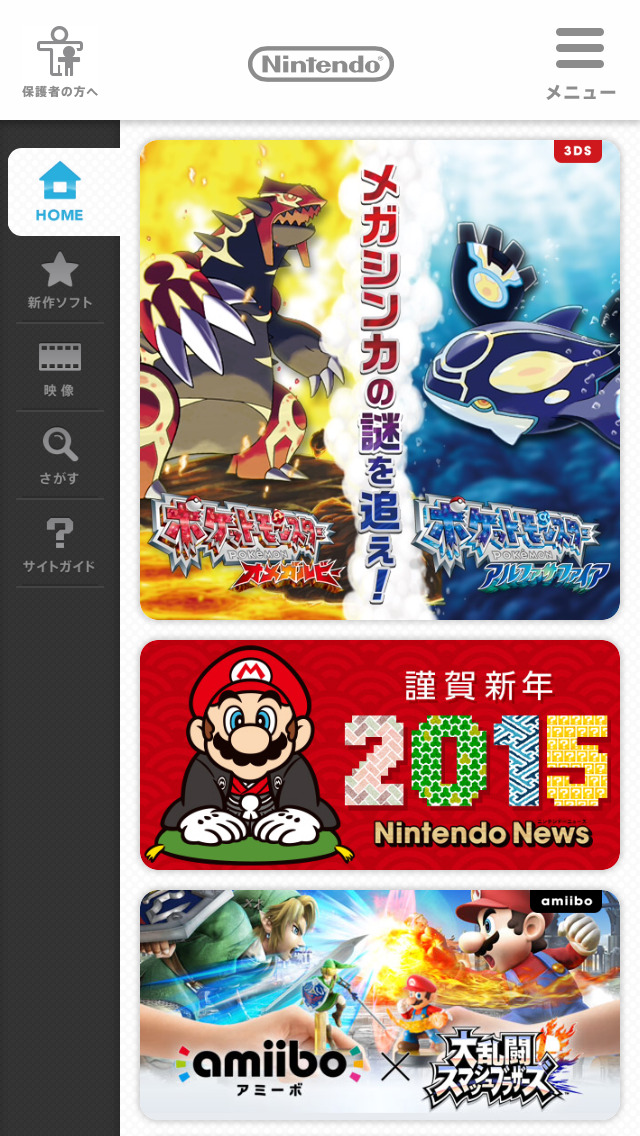Tap the Nintendo logo in the header
The image size is (640, 1136).
[320, 64]
